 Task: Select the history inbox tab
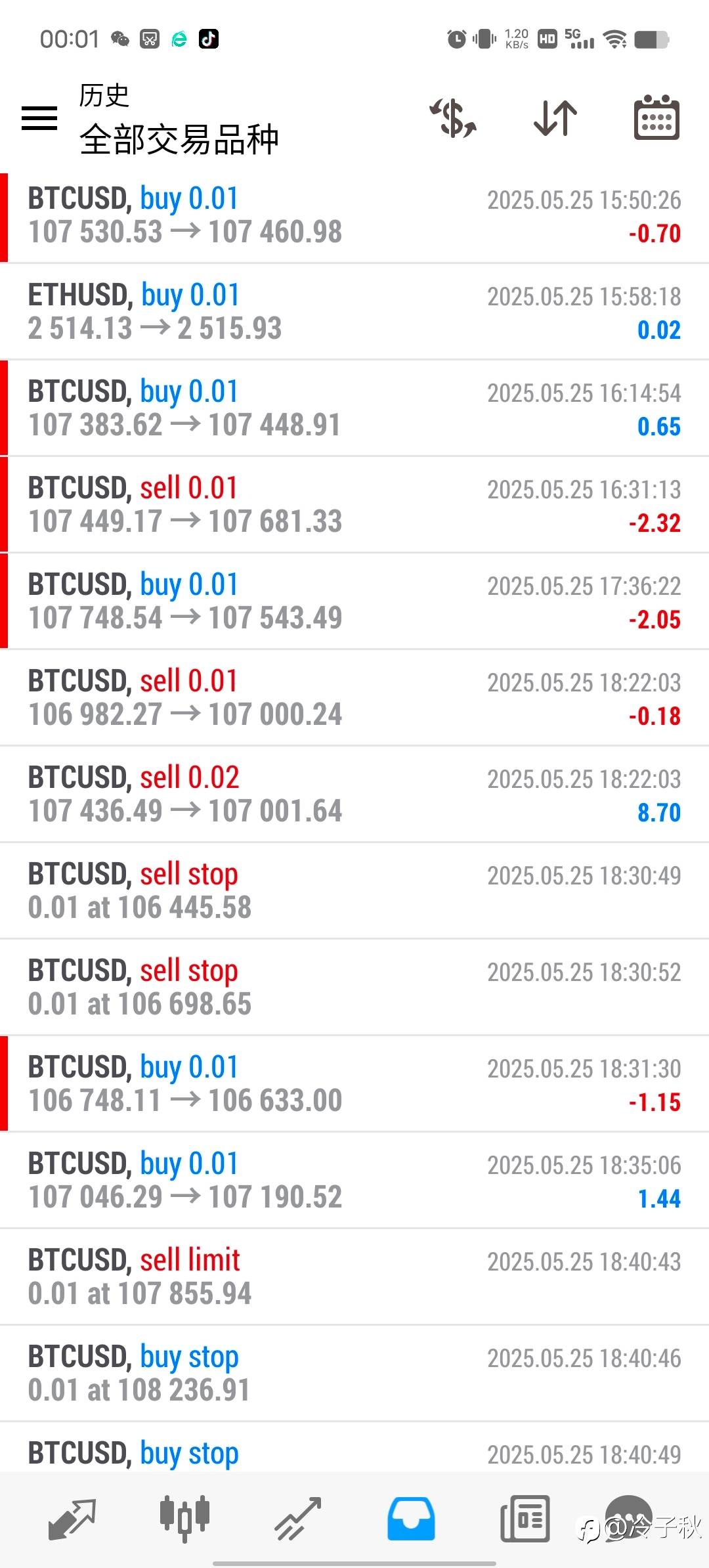pyautogui.click(x=411, y=1519)
